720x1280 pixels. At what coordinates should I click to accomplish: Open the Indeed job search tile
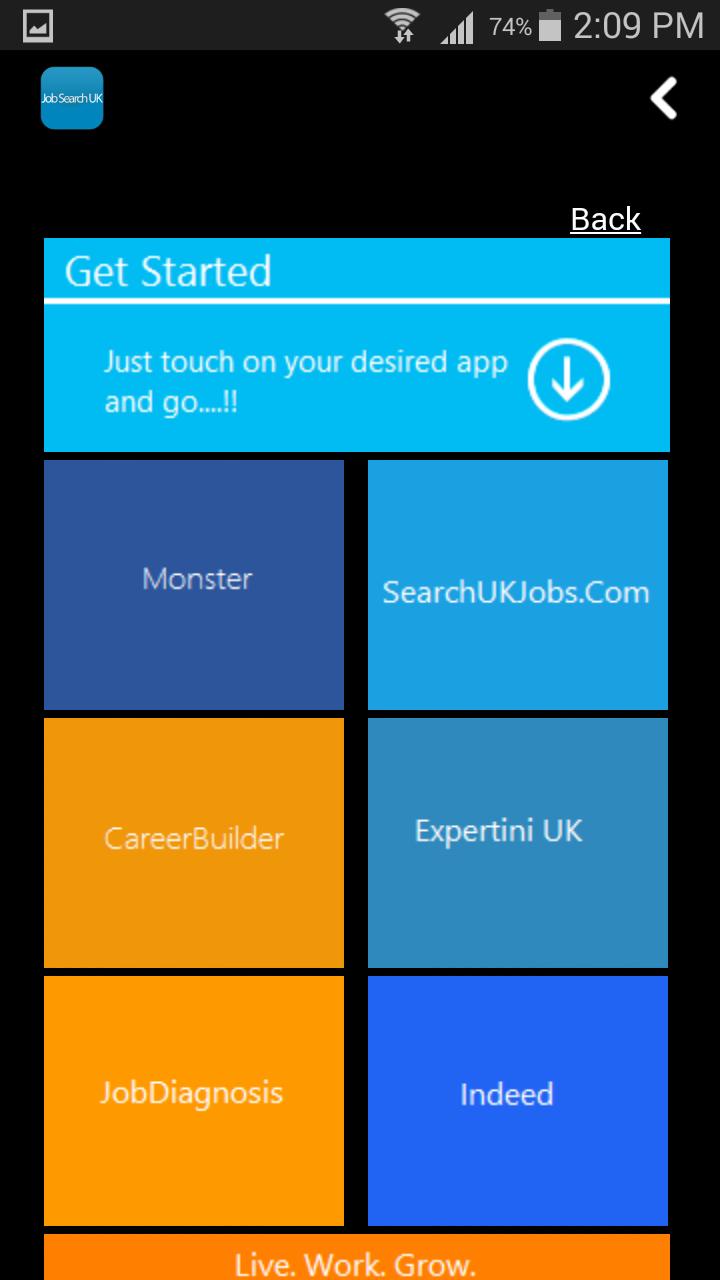pos(517,1099)
